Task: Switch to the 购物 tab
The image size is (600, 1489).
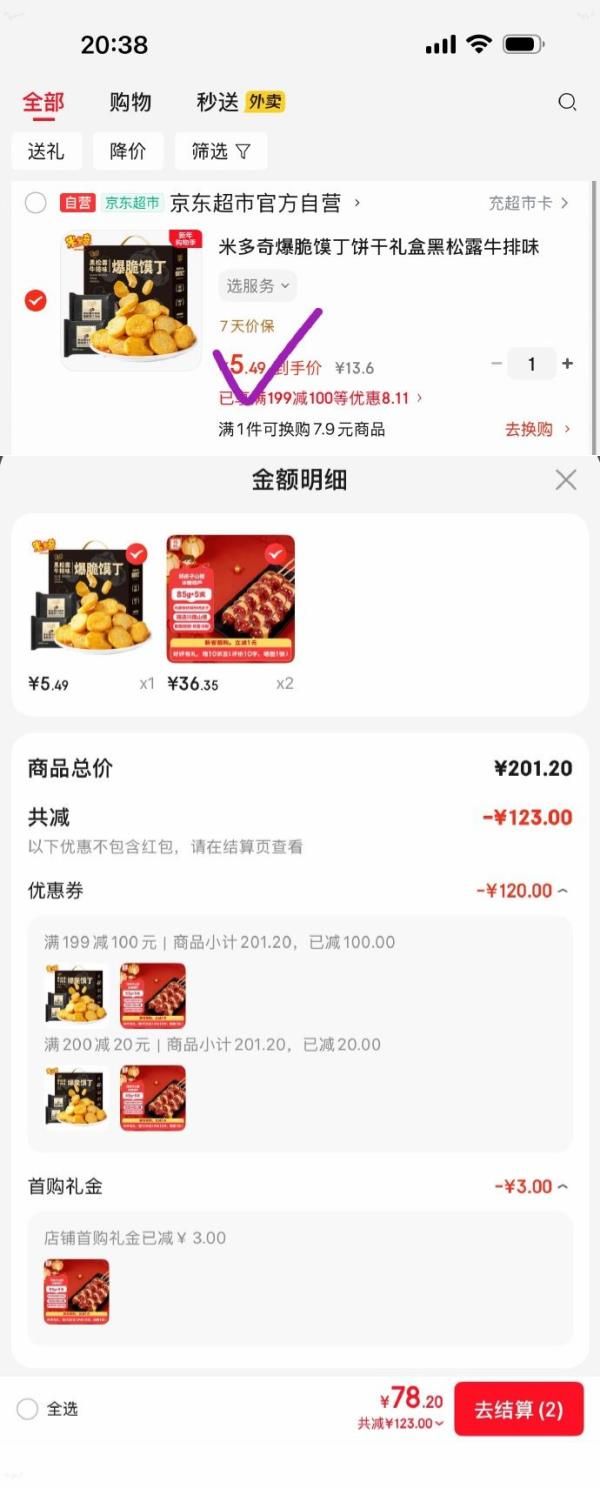Action: click(x=130, y=102)
